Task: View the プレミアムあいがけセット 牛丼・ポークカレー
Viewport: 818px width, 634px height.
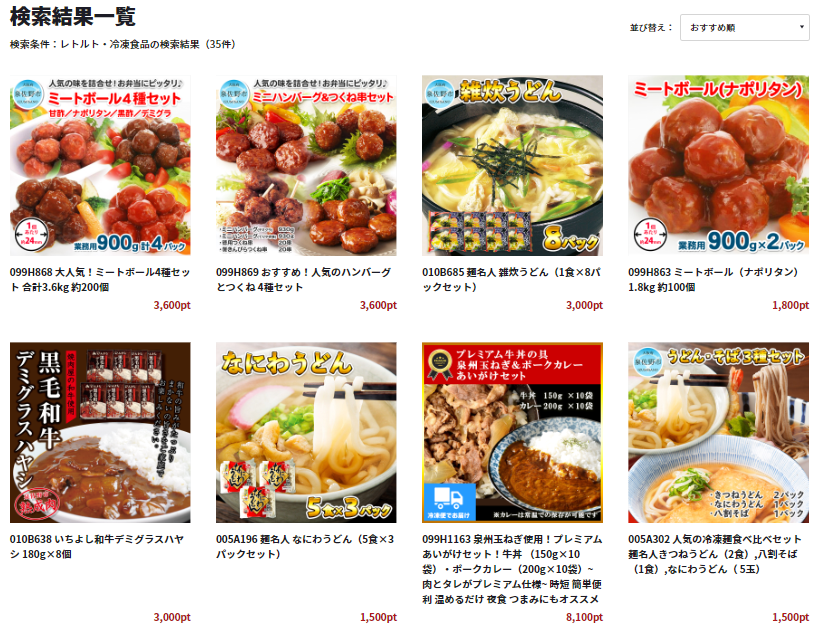Action: click(x=512, y=432)
